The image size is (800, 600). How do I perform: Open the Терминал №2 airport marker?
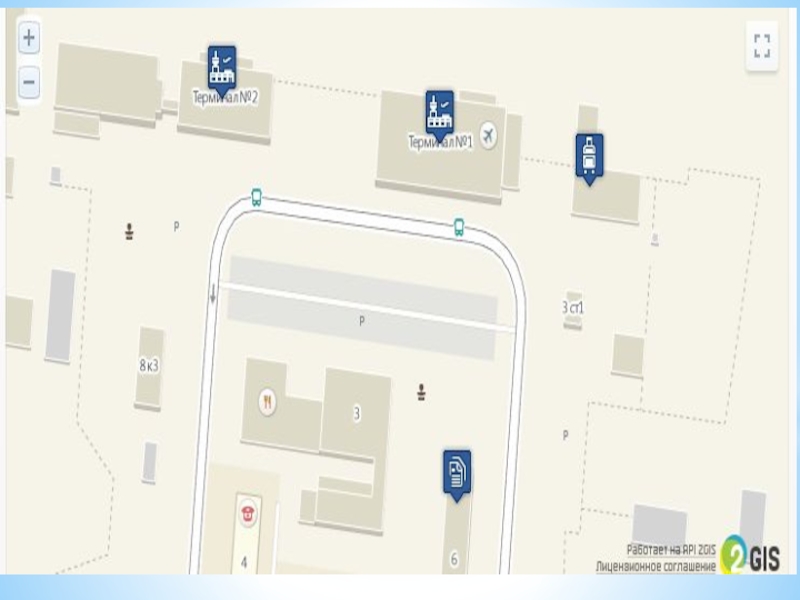coord(222,68)
